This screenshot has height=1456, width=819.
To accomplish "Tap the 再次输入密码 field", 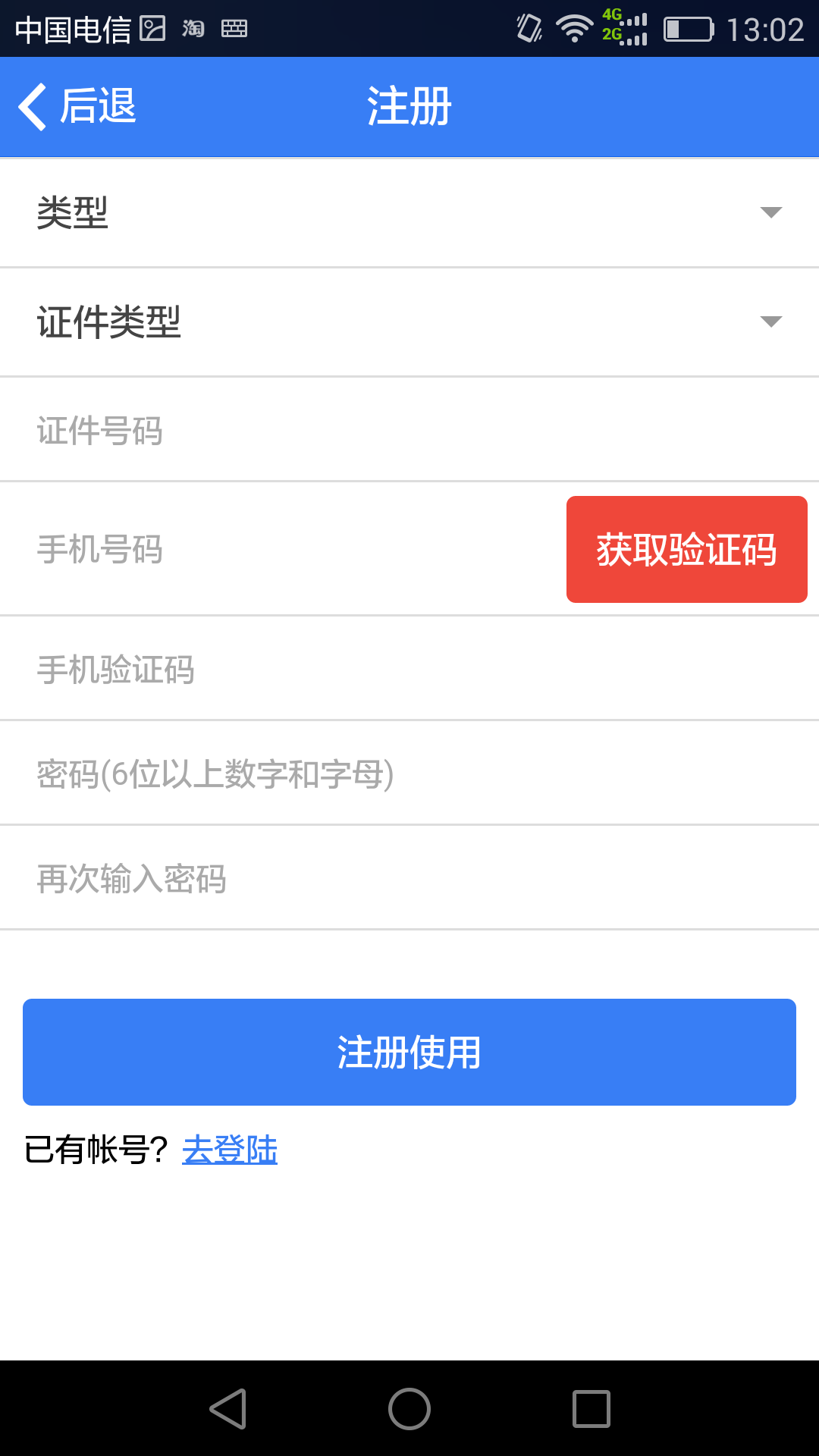I will tap(409, 878).
